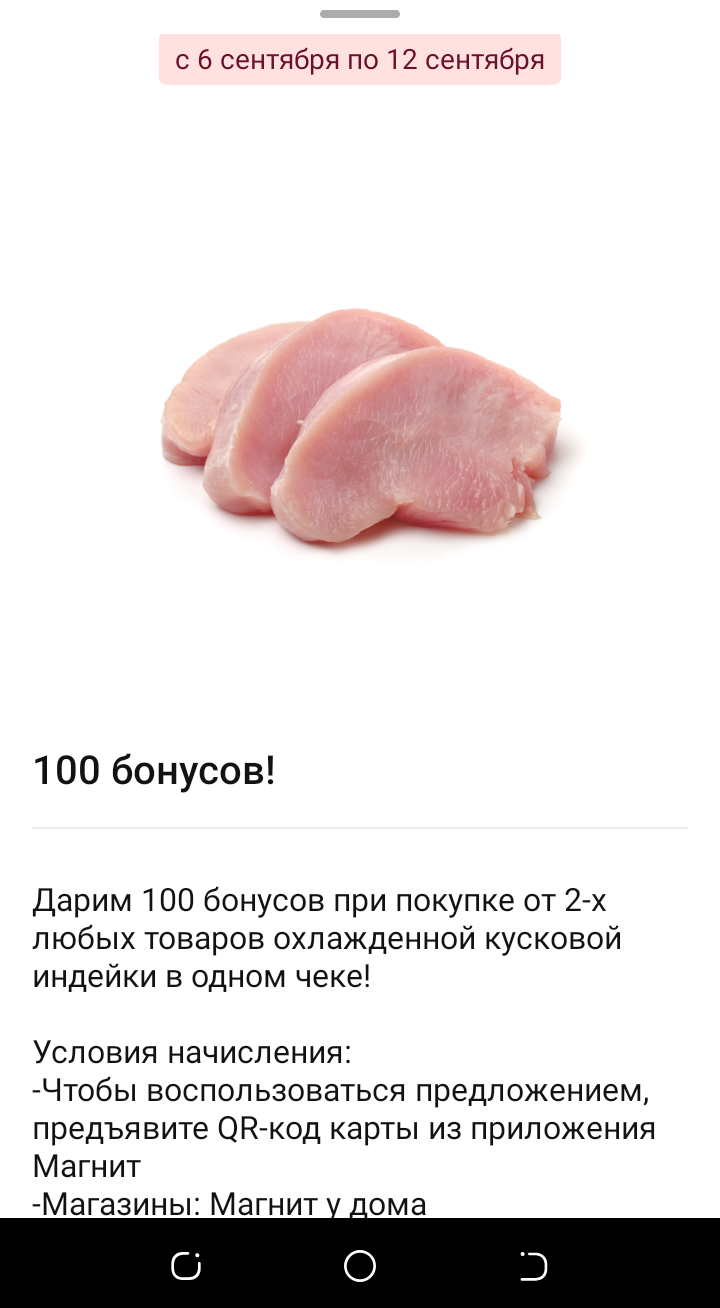Tap the bottom sheet drag handle
The height and width of the screenshot is (1308, 720).
(x=360, y=14)
